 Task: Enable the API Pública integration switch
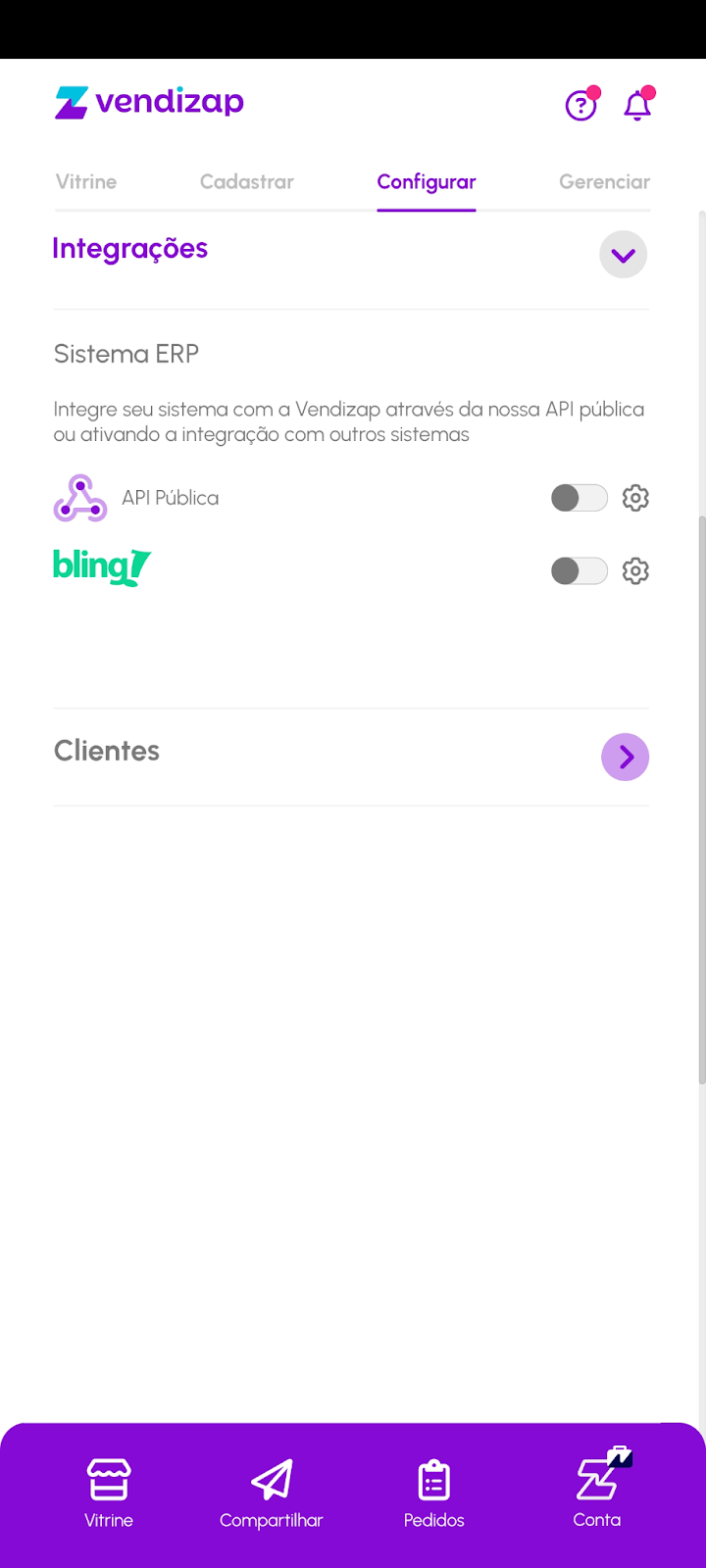click(x=579, y=498)
